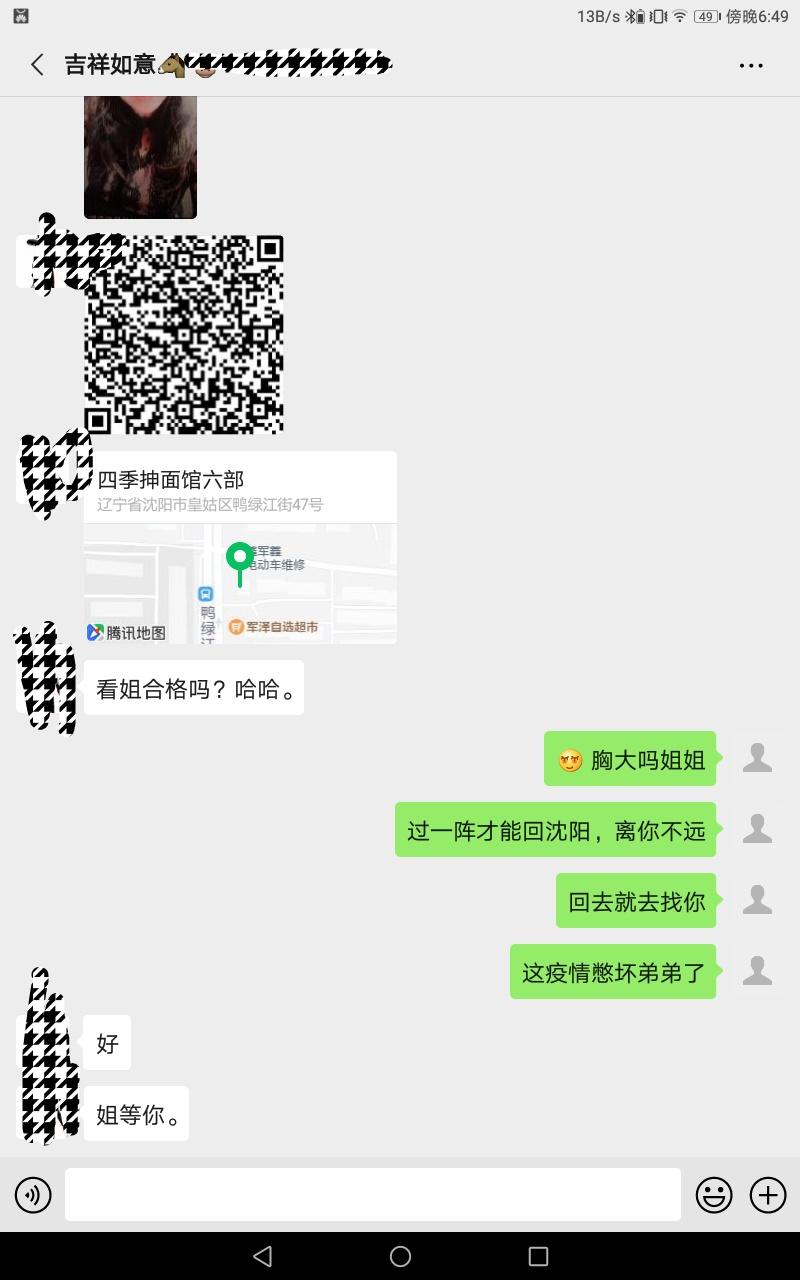
Task: Open the chat overflow menu
Action: [751, 66]
